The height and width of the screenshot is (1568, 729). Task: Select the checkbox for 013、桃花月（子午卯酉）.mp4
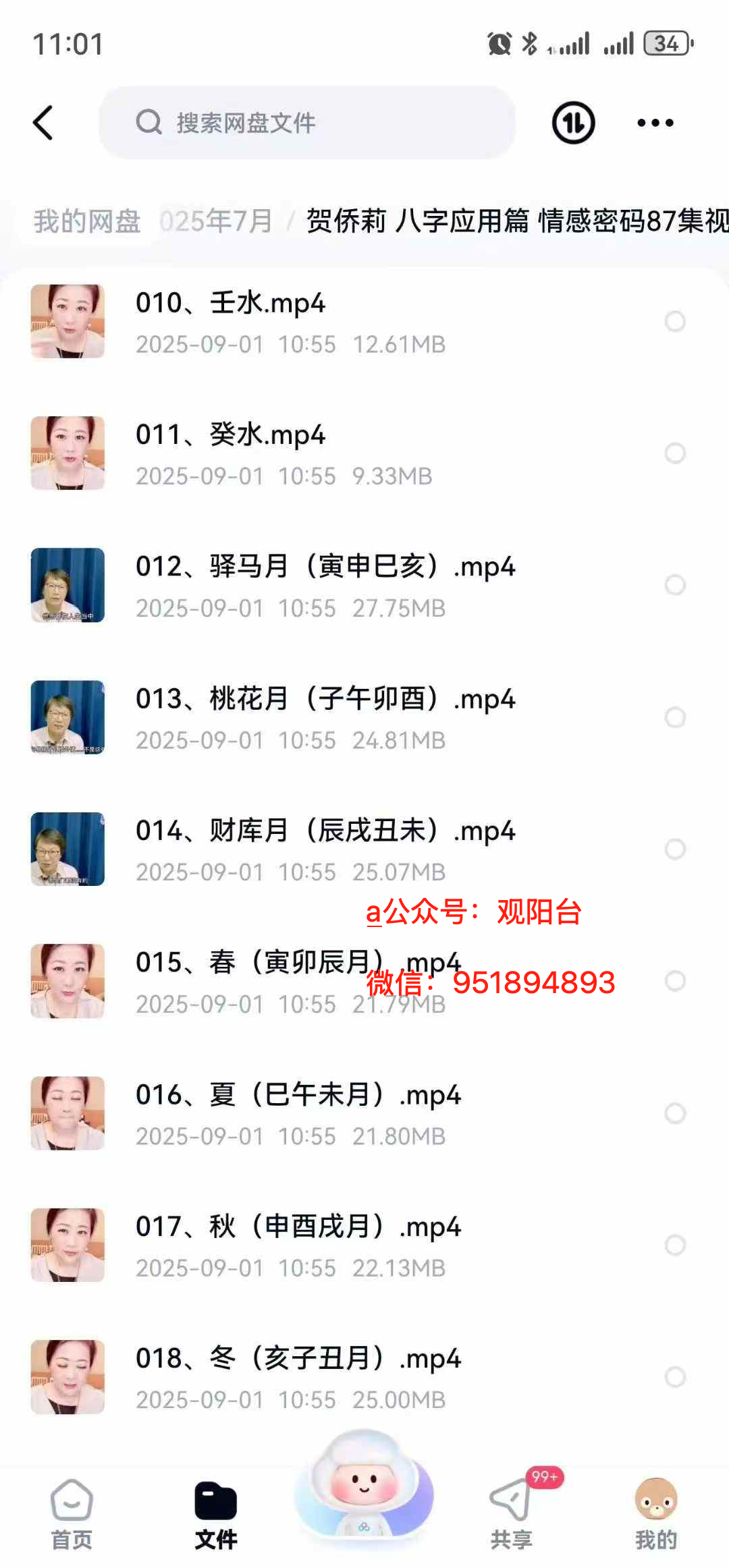coord(675,717)
